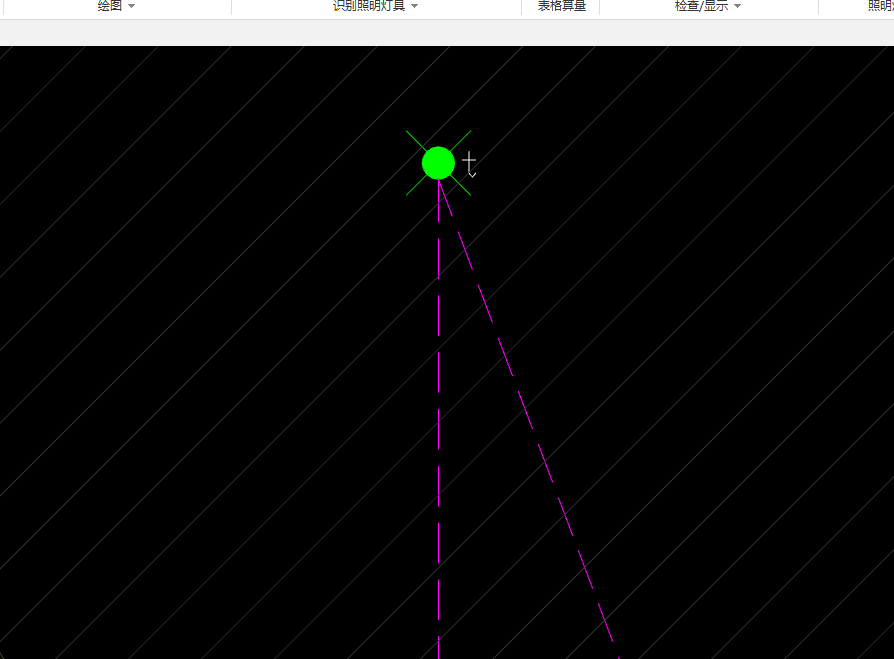Select the green lamp point on canvas

438,163
